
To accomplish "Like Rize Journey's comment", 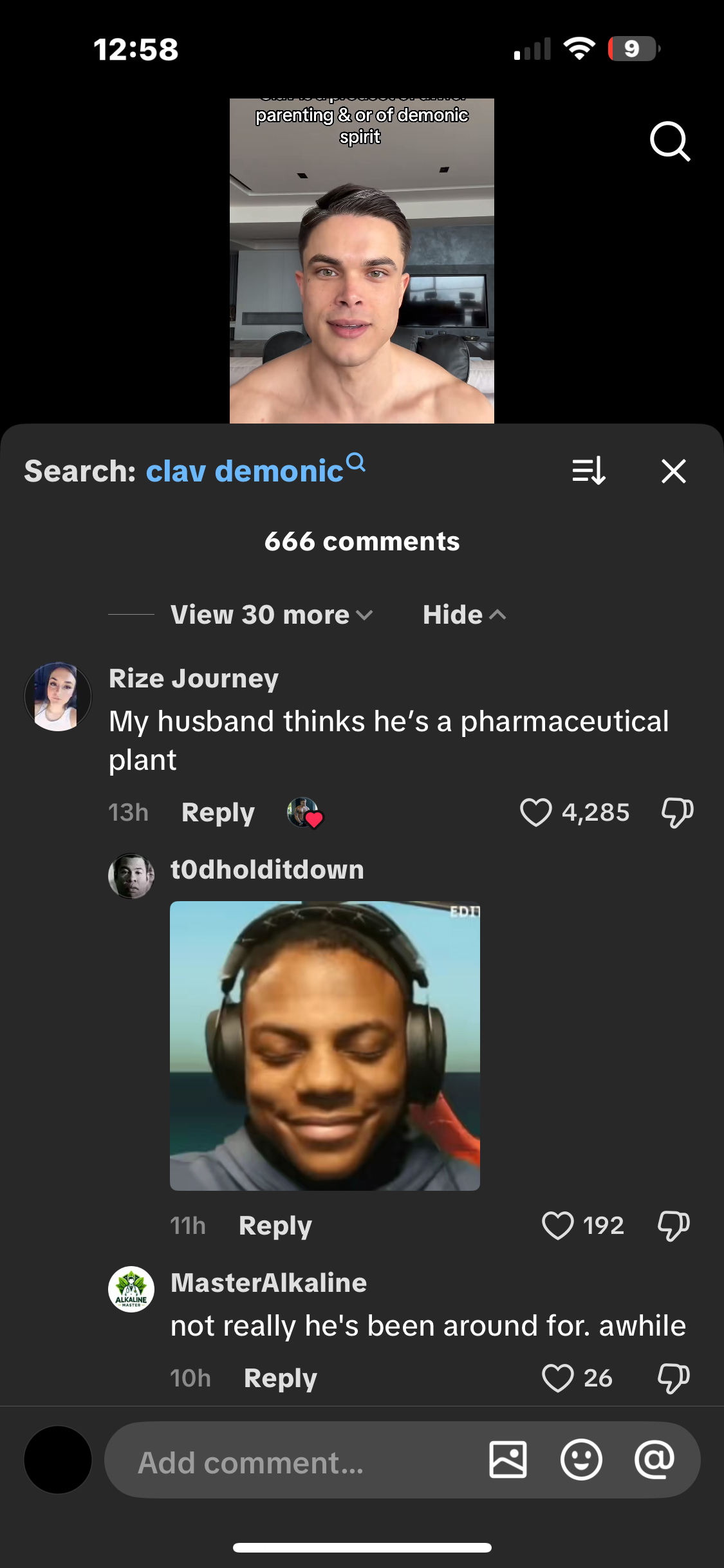I will click(x=535, y=812).
